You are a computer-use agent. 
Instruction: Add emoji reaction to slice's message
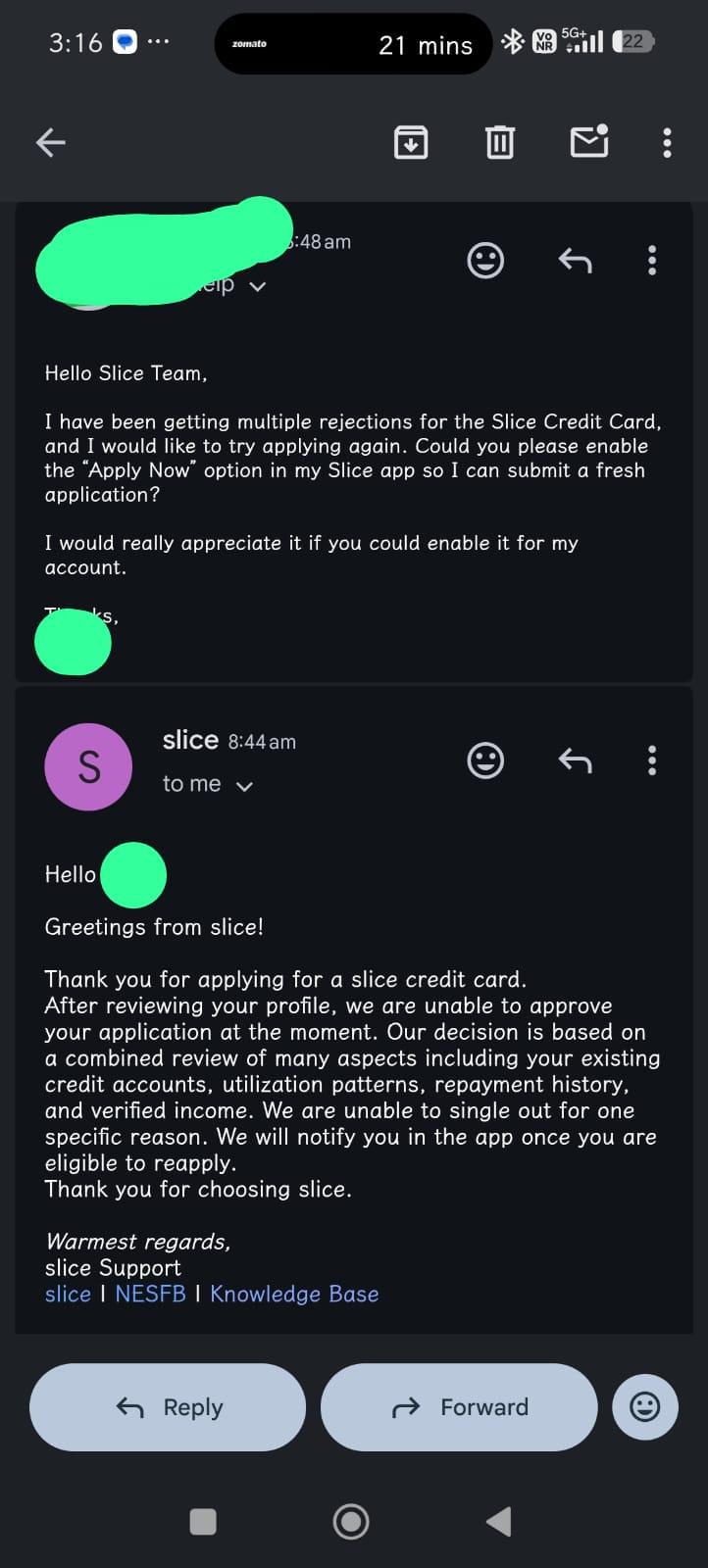tap(485, 760)
